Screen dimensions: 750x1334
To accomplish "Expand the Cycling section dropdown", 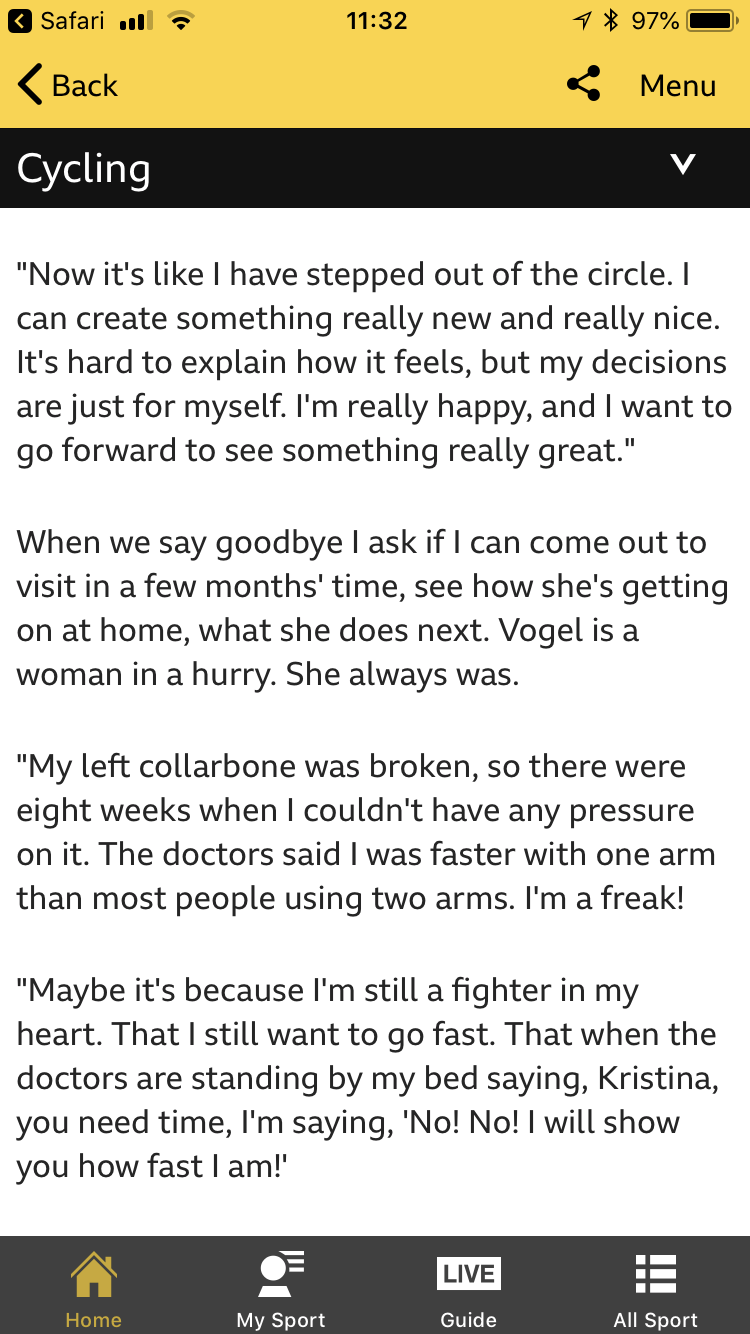I will click(683, 165).
